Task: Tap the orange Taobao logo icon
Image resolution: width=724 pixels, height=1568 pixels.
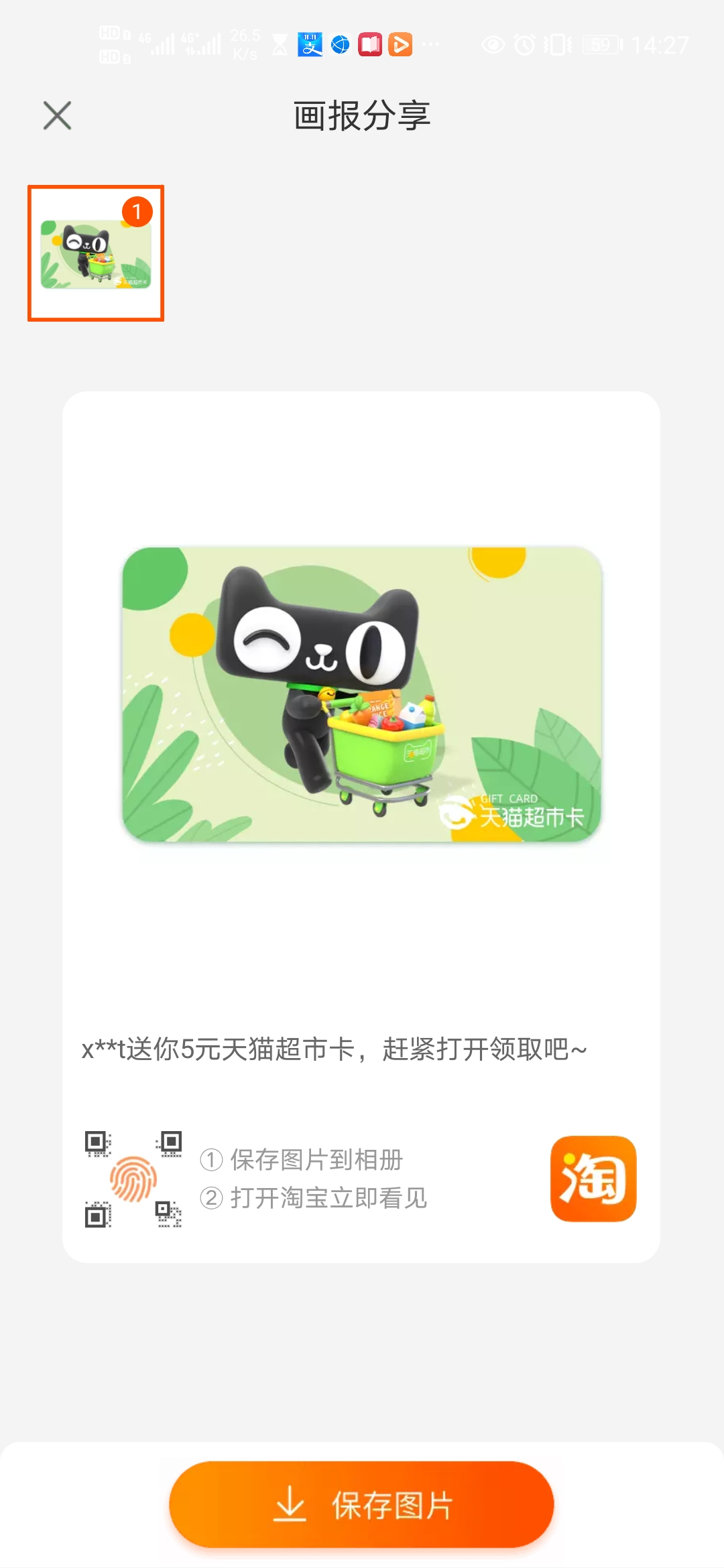Action: click(595, 1179)
